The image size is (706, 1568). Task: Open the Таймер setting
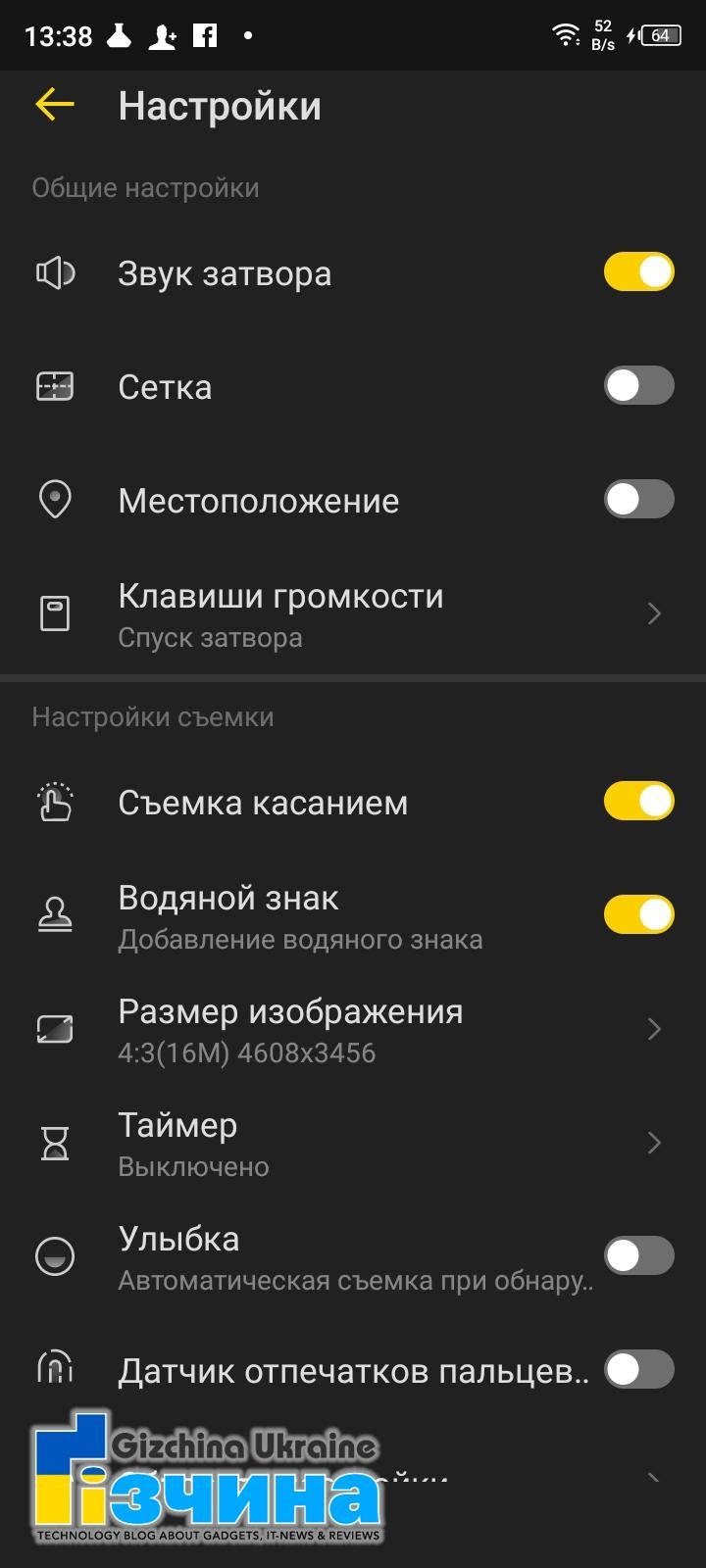294,1142
